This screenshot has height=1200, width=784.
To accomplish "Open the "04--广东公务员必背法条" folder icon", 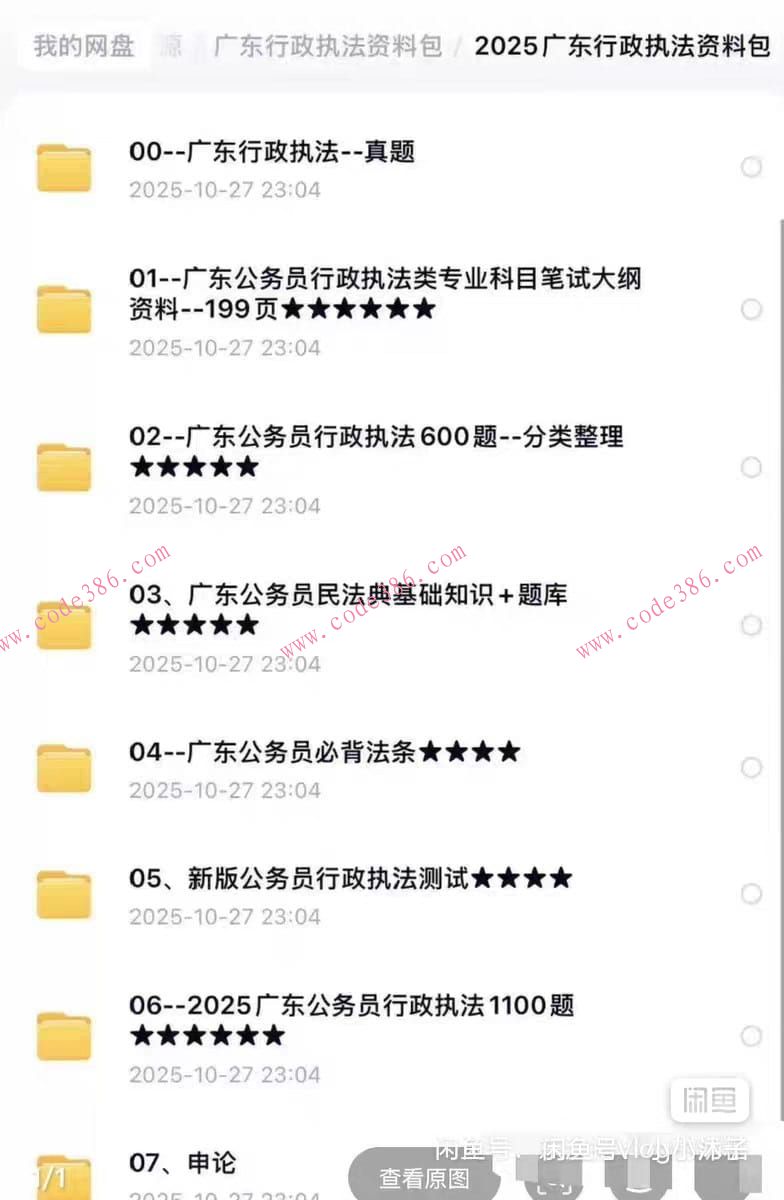I will click(x=63, y=768).
